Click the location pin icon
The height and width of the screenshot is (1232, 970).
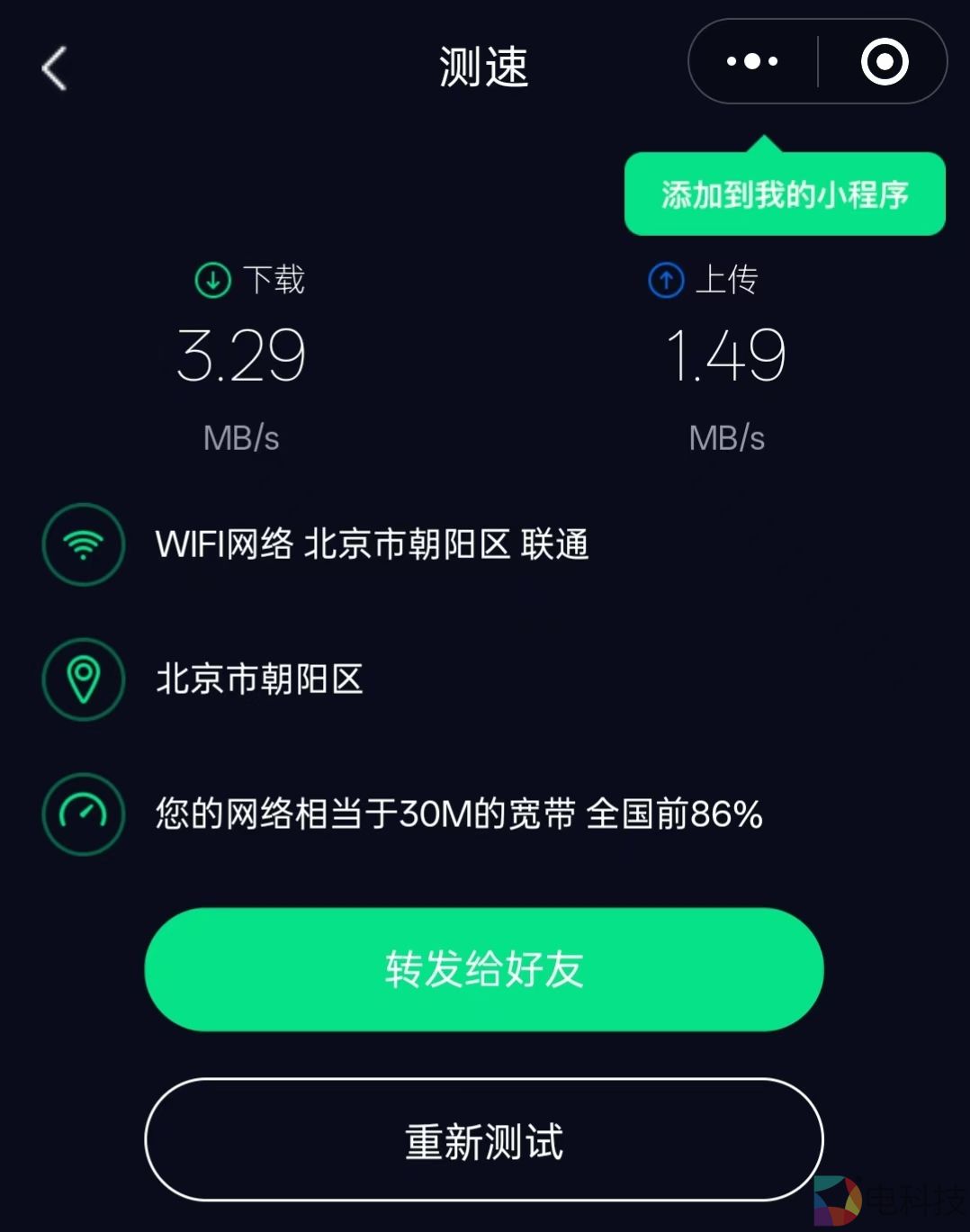click(x=83, y=680)
